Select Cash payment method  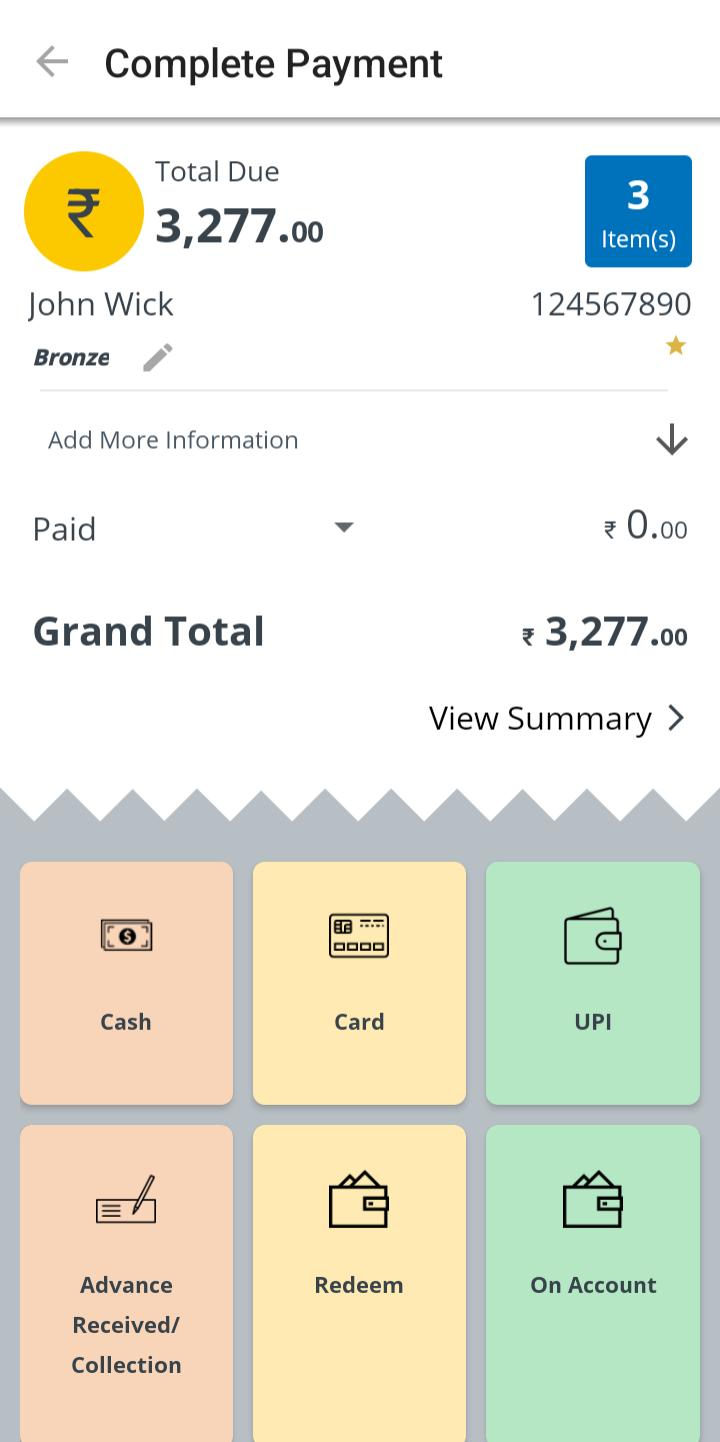(x=126, y=983)
